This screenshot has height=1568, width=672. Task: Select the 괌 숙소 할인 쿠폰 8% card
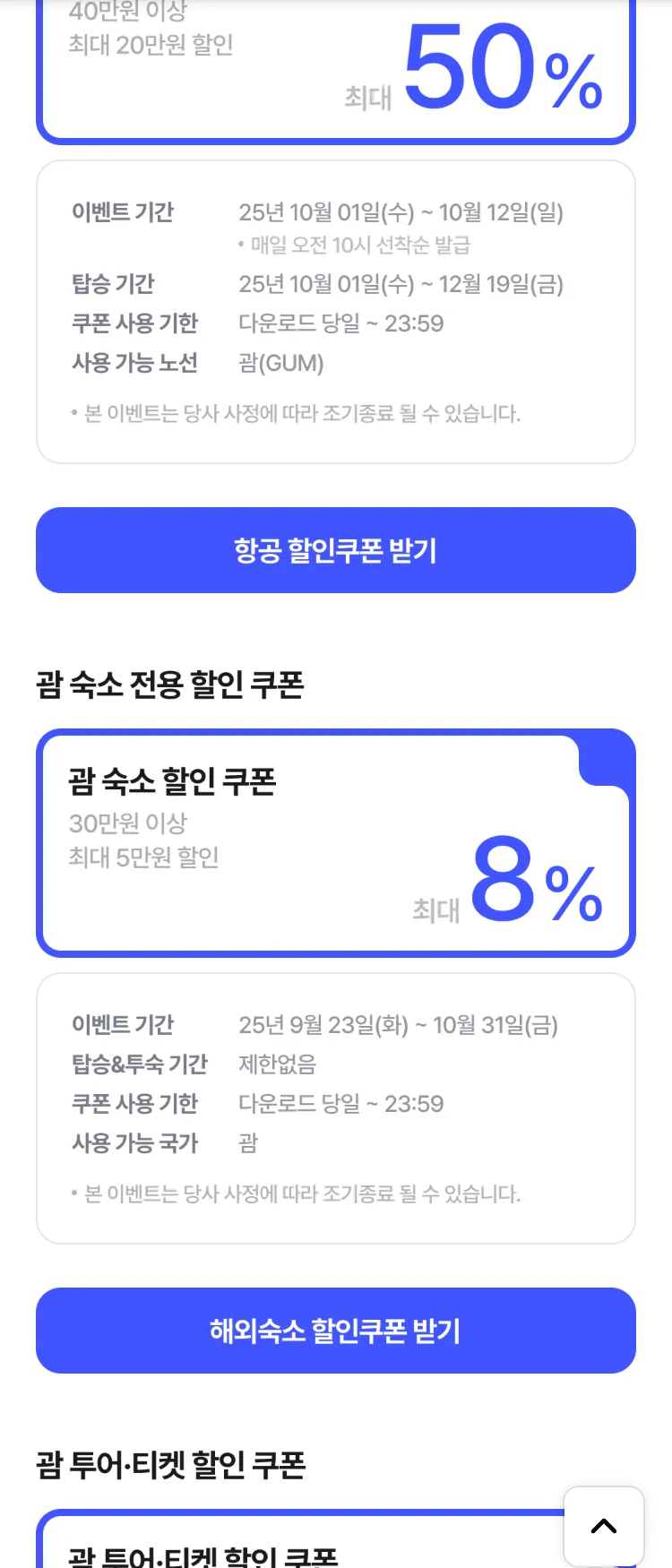(x=335, y=843)
